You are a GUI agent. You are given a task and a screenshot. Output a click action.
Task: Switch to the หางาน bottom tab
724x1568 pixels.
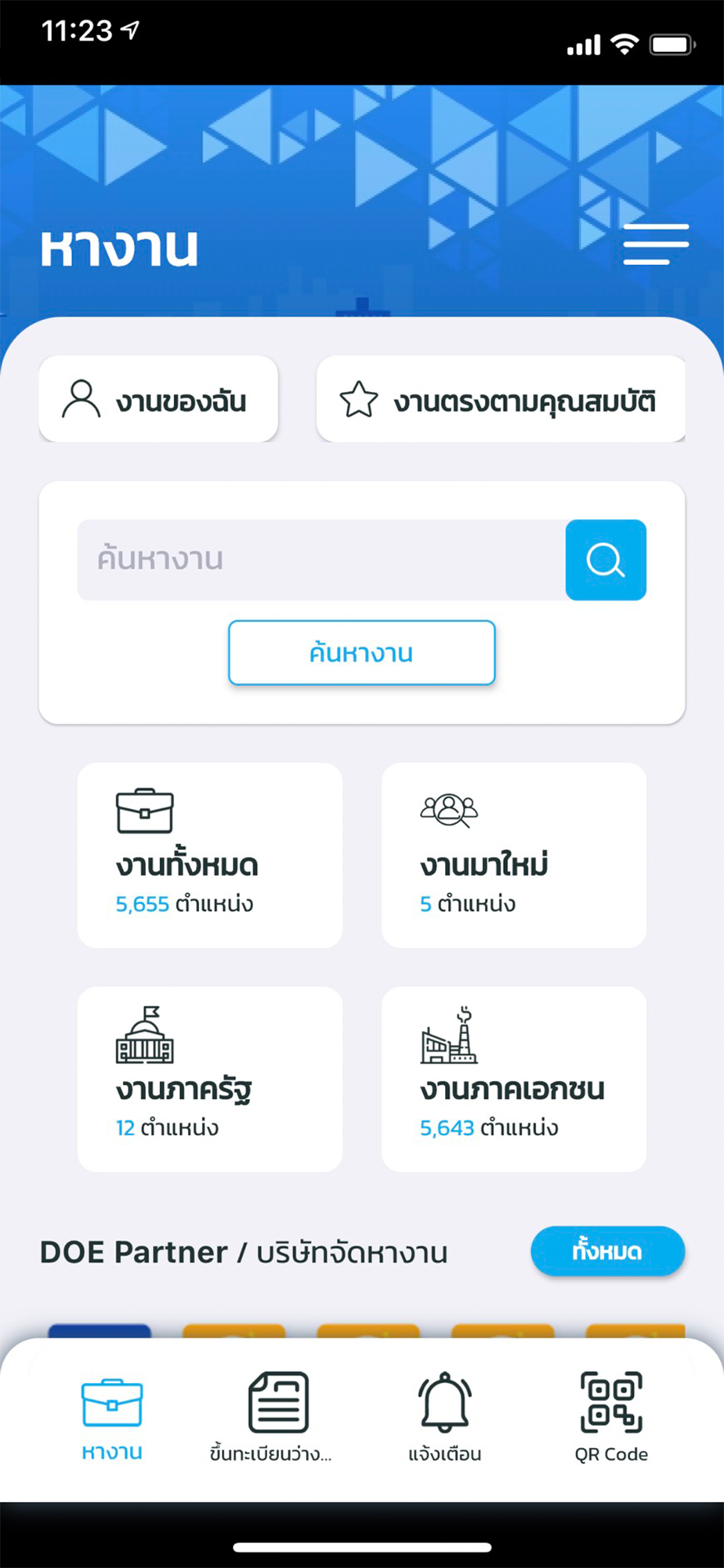point(112,1417)
